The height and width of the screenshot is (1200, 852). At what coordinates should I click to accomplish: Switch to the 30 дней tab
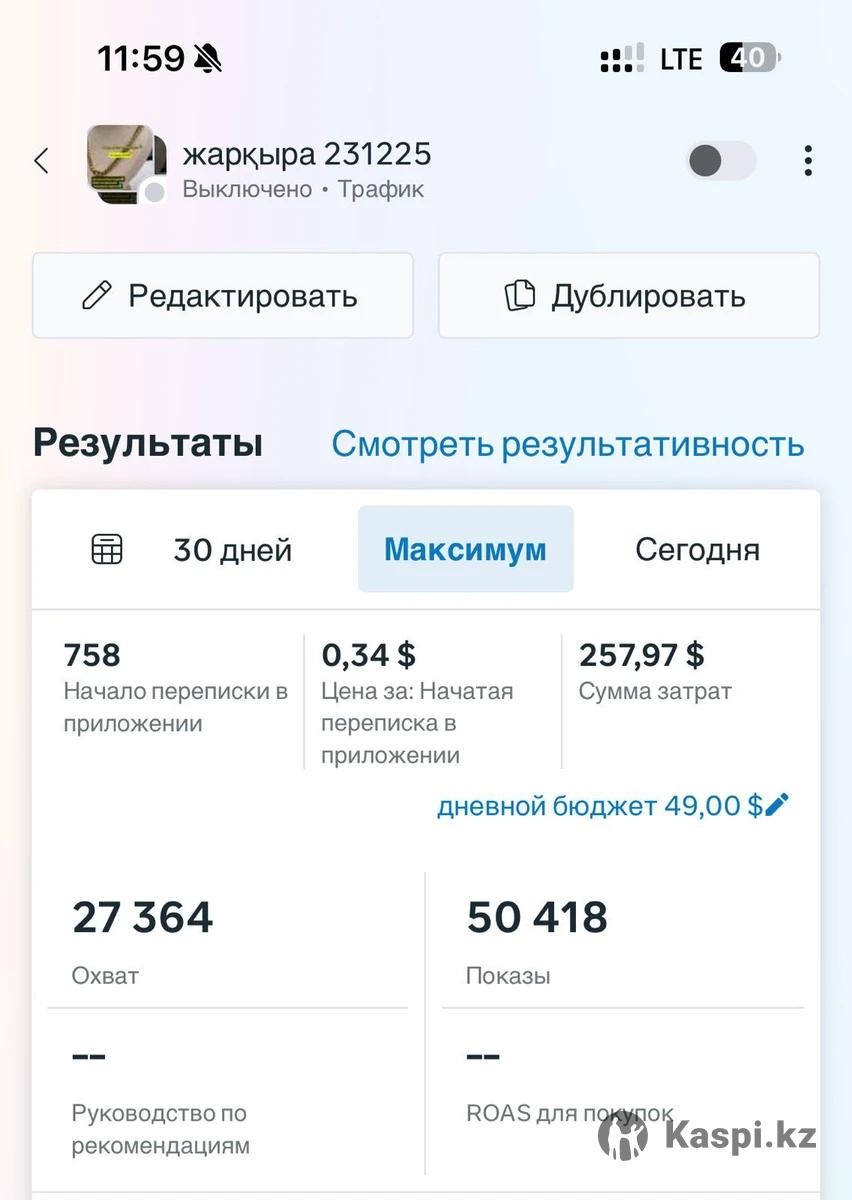pyautogui.click(x=232, y=550)
